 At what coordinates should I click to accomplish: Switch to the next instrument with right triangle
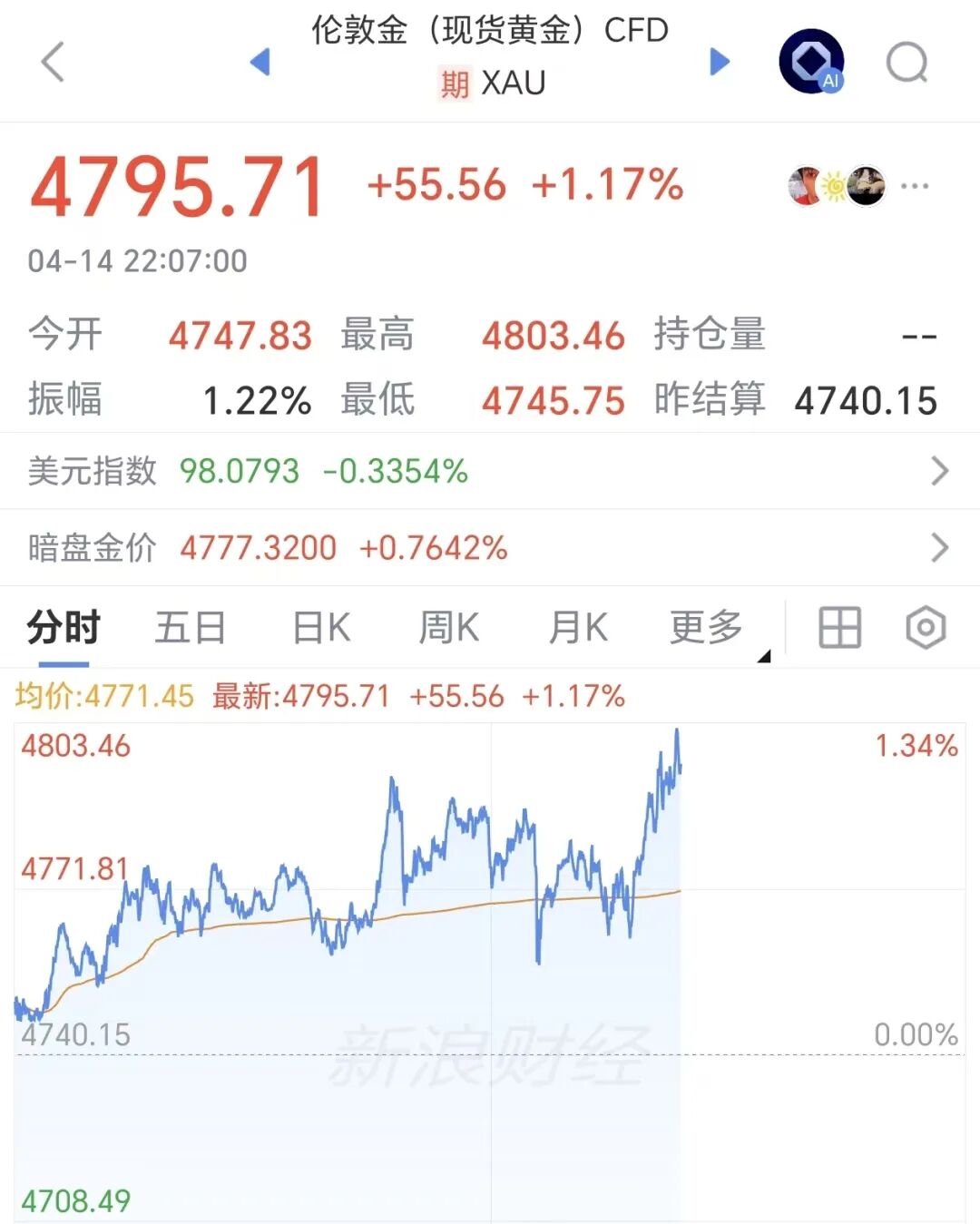[x=720, y=62]
